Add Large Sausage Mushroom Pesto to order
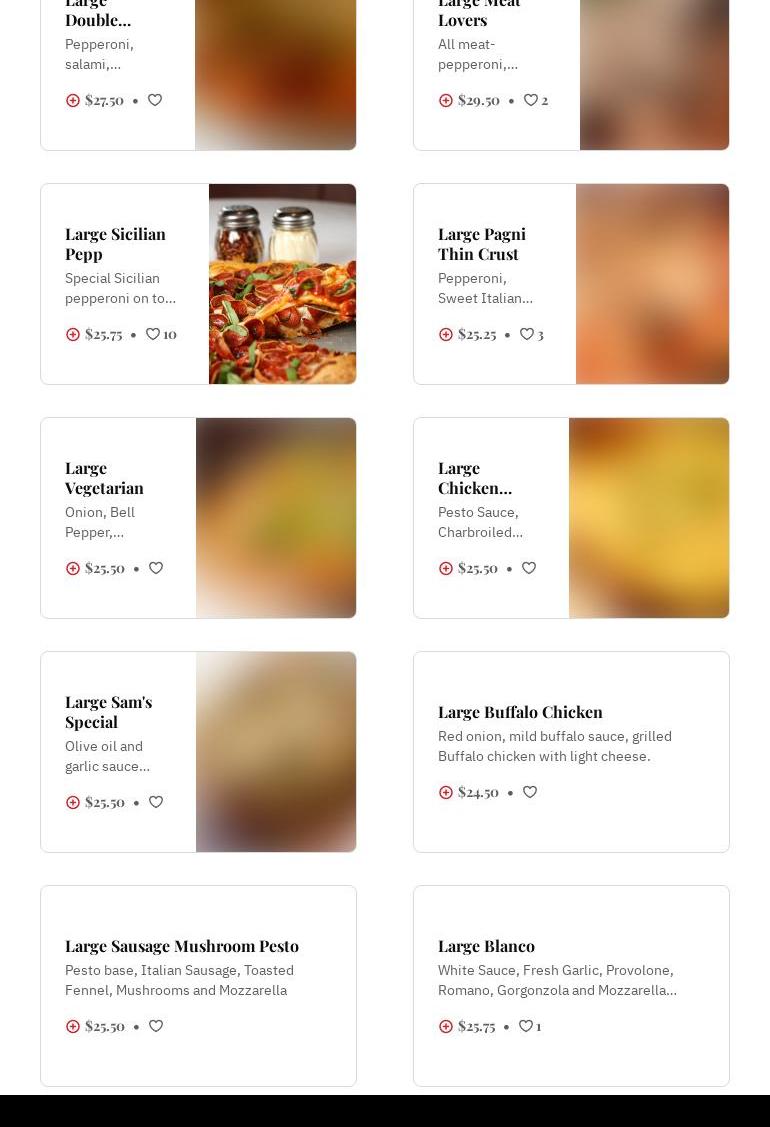The width and height of the screenshot is (770, 1127). pos(73,1026)
